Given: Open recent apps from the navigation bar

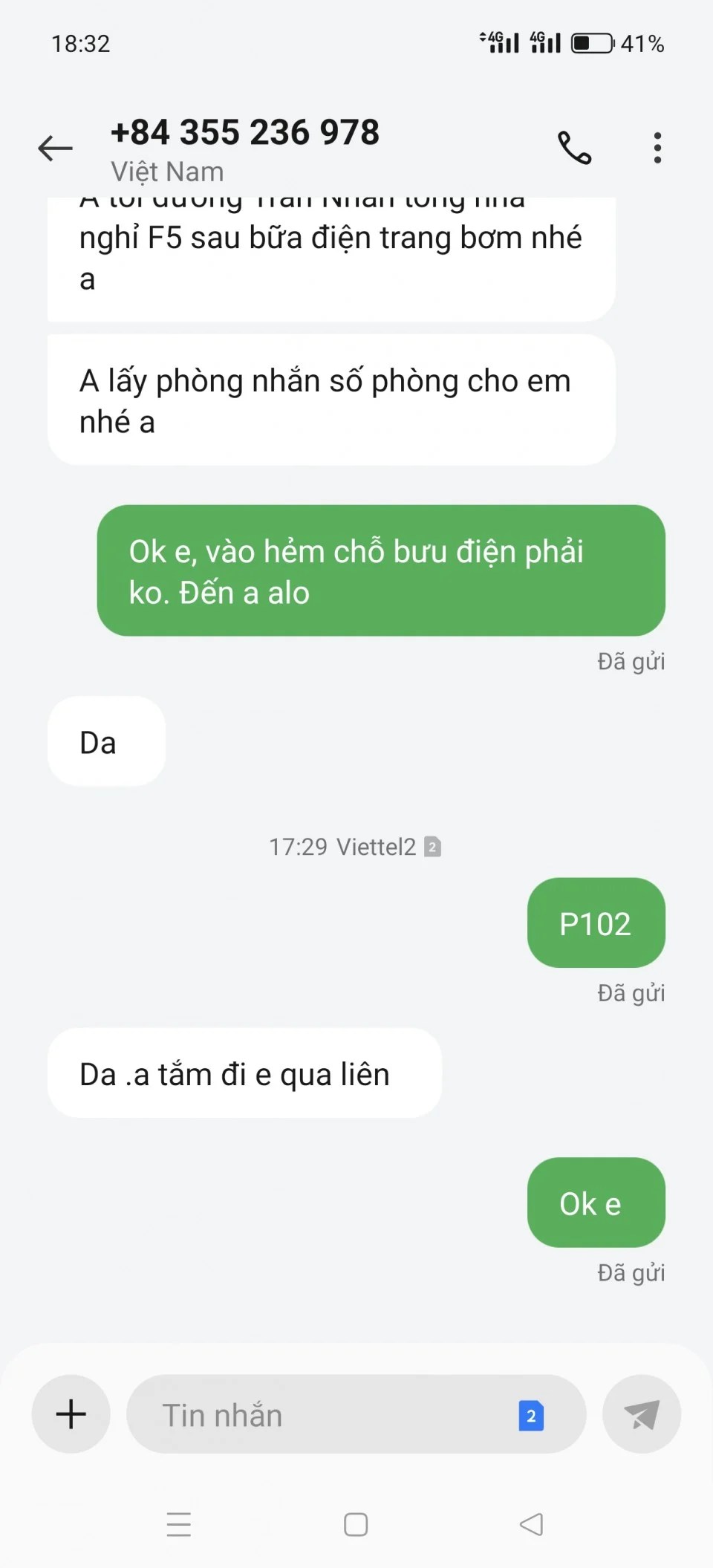Looking at the screenshot, I should [179, 1524].
